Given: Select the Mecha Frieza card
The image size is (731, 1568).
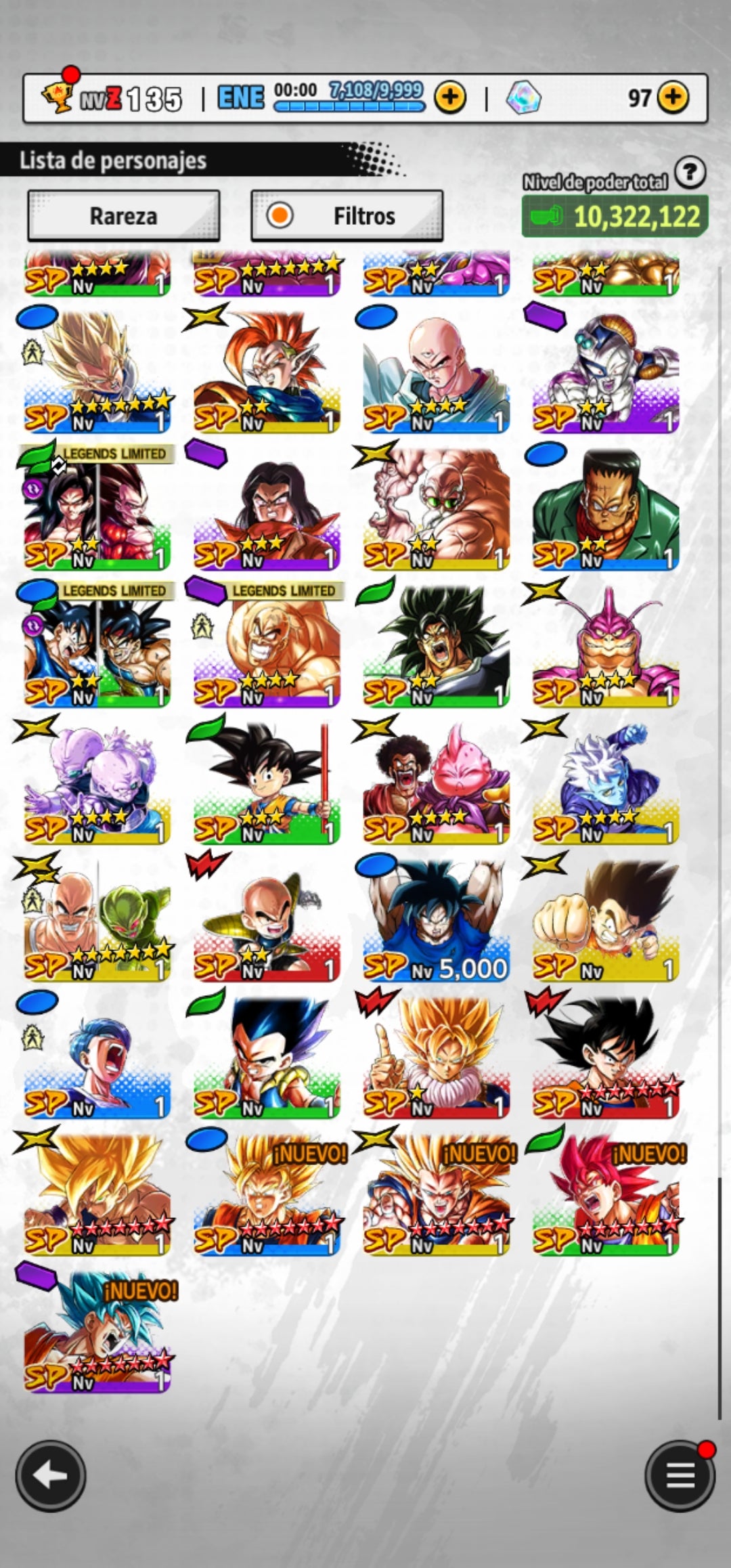Looking at the screenshot, I should pos(605,371).
